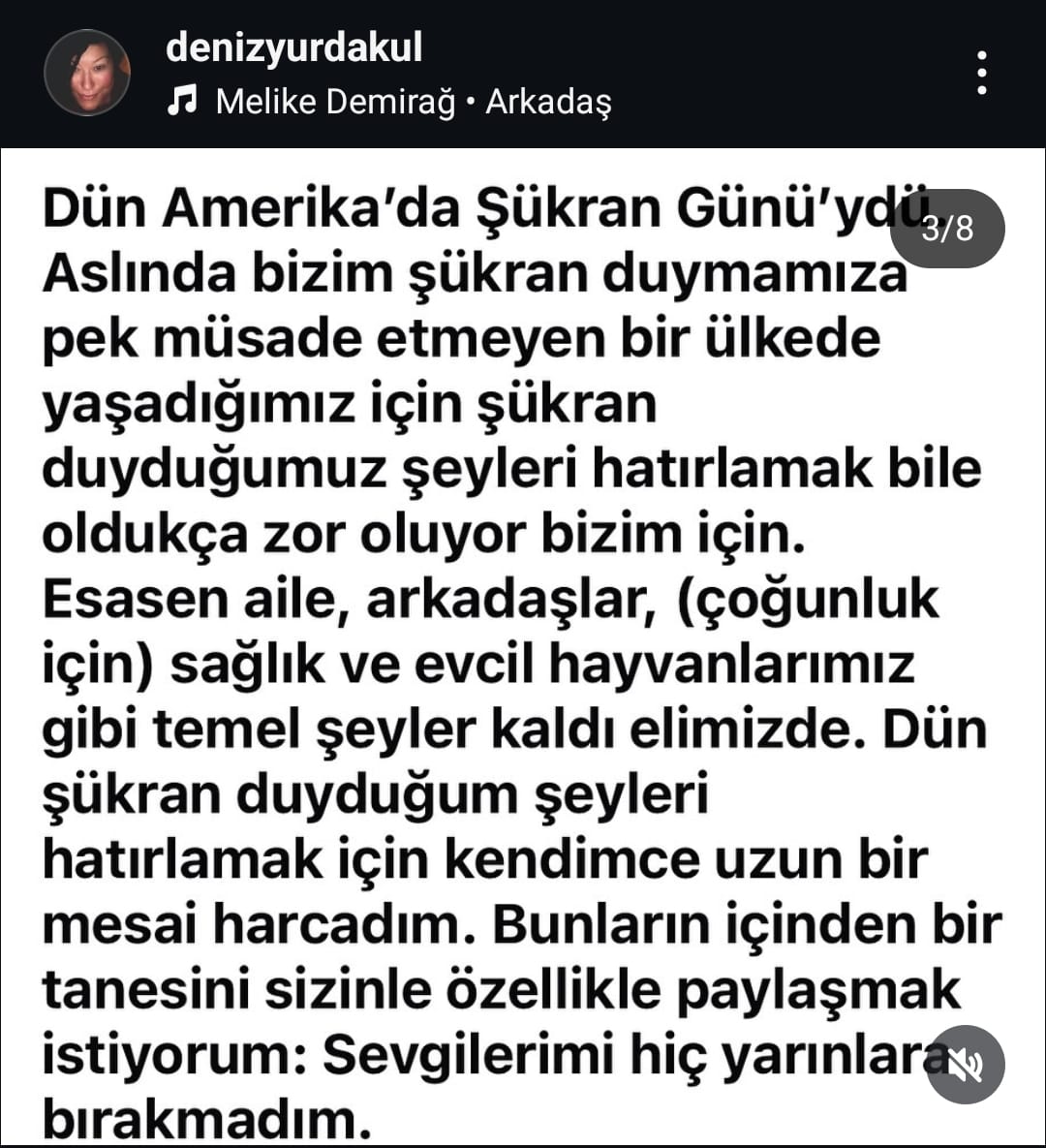The width and height of the screenshot is (1046, 1148).
Task: Unmute the post's sound
Action: [965, 1065]
